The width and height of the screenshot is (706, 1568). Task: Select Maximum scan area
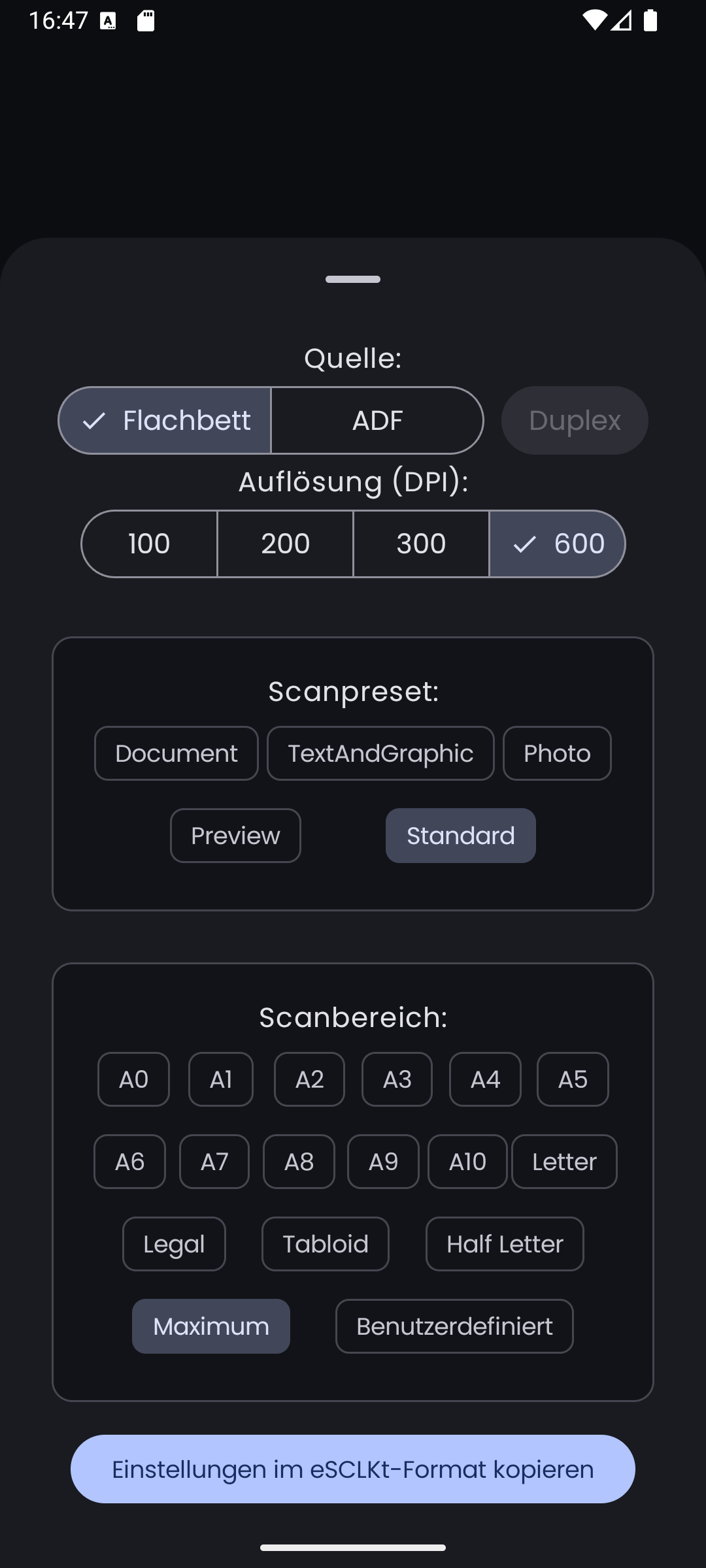pos(211,1326)
